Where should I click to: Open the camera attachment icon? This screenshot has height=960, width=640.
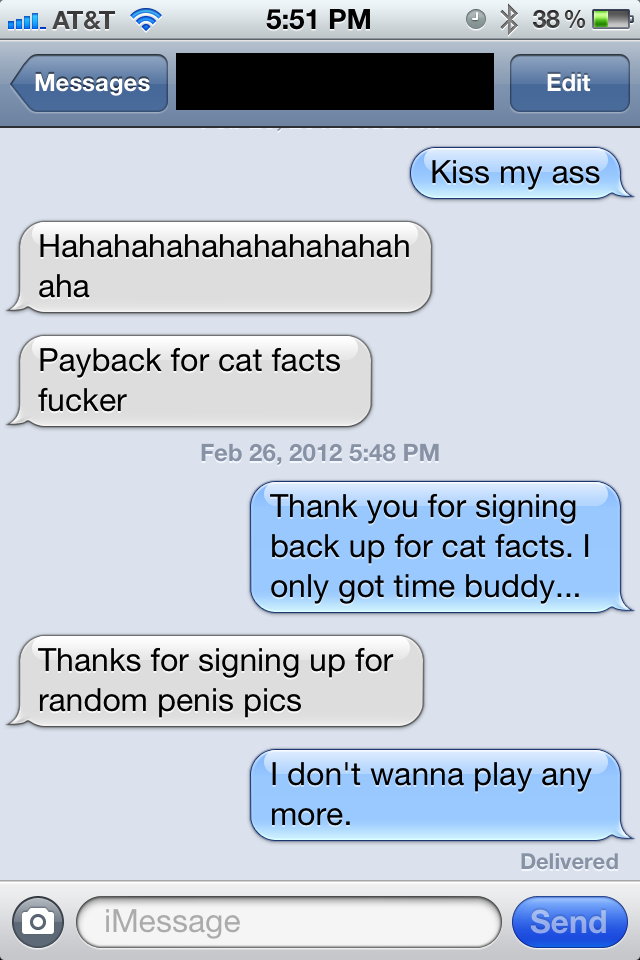click(38, 921)
